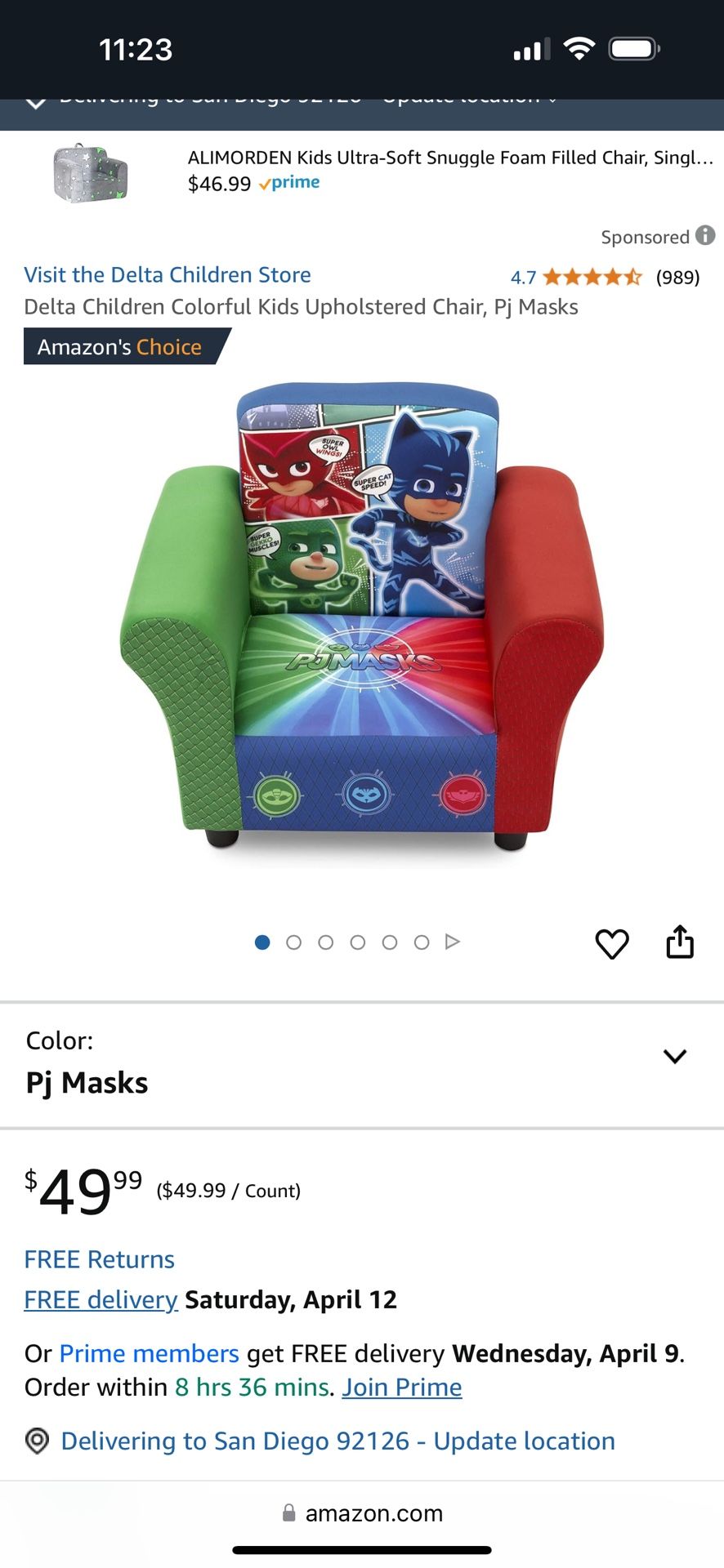Open the Update location chevron at top
Image resolution: width=724 pixels, height=1568 pixels.
552,98
